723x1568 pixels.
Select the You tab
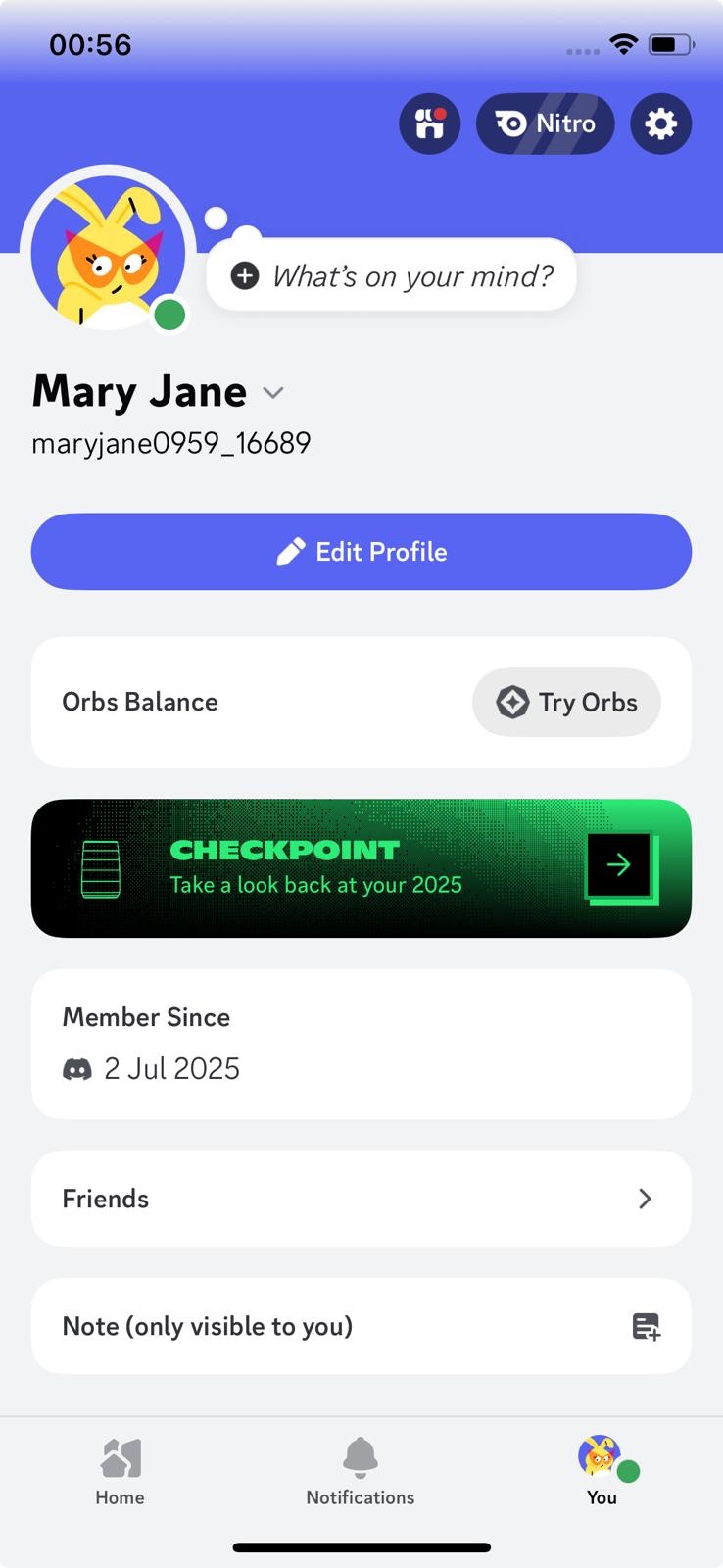coord(602,1470)
